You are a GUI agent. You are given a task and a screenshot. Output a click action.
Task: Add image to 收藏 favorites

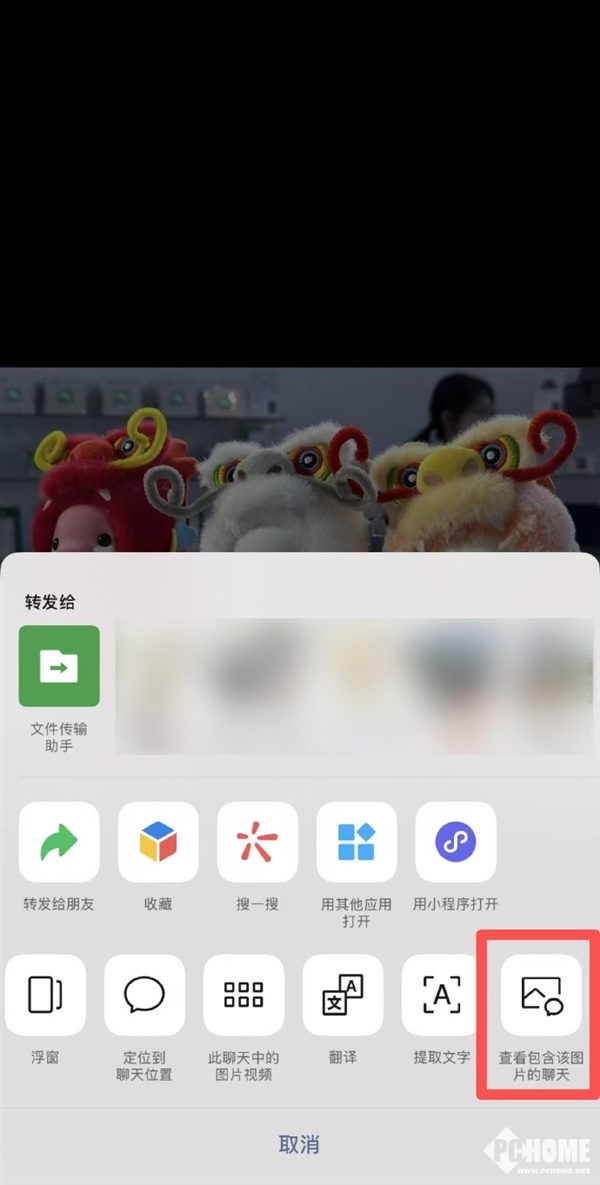[158, 842]
